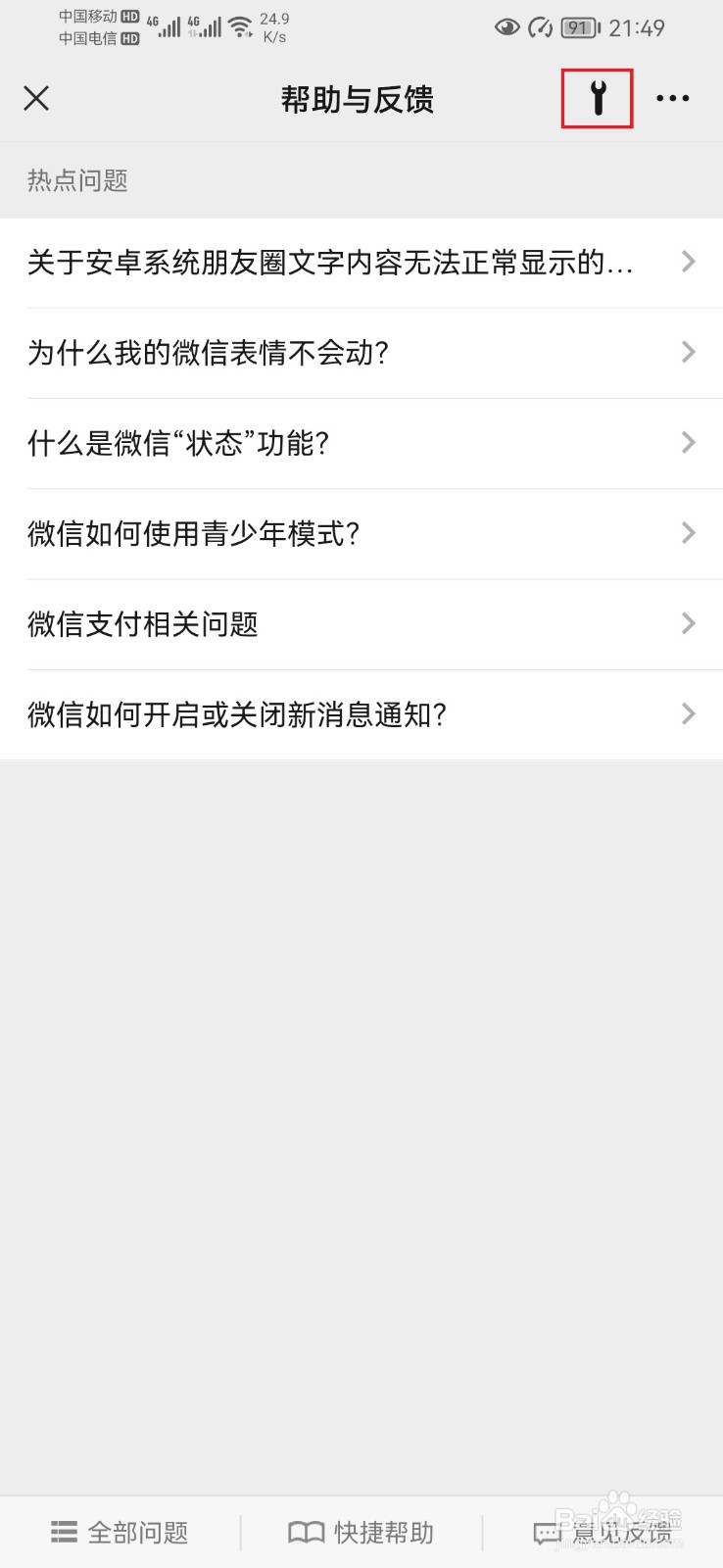
Task: Tap the 意见反馈 speech bubble icon
Action: pyautogui.click(x=549, y=1531)
